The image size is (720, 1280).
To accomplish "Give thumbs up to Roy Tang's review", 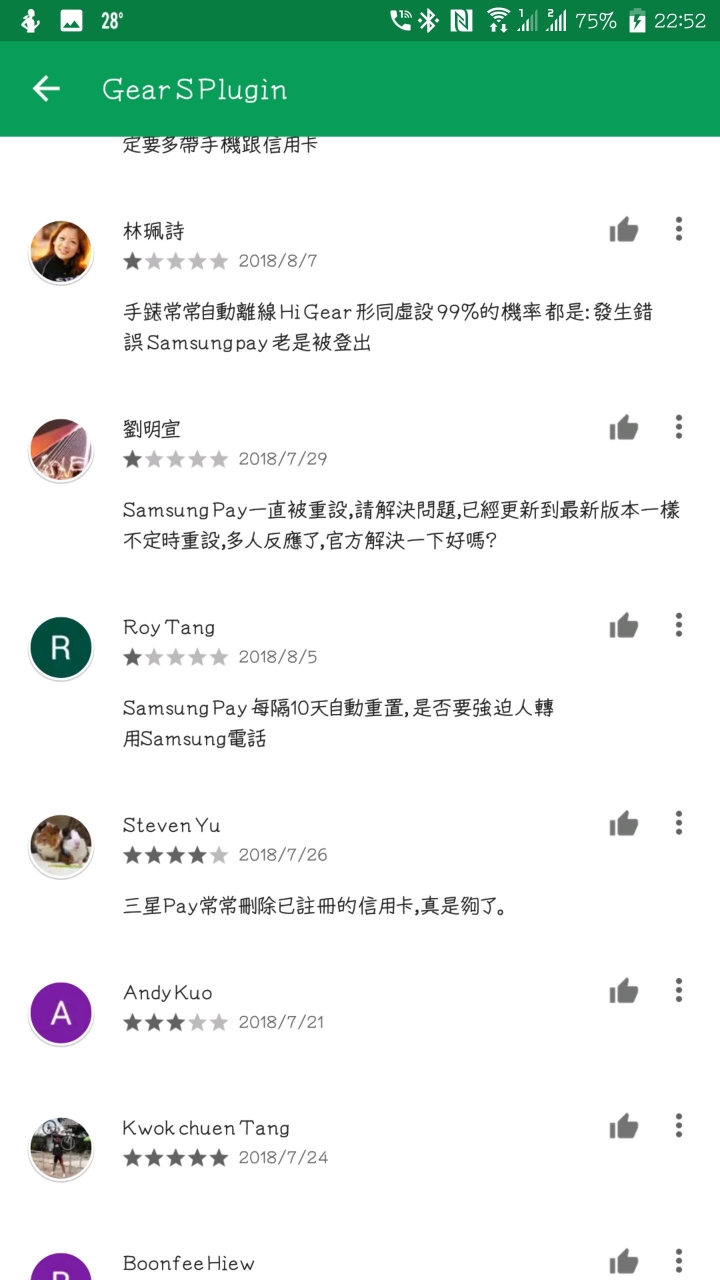I will click(x=623, y=626).
